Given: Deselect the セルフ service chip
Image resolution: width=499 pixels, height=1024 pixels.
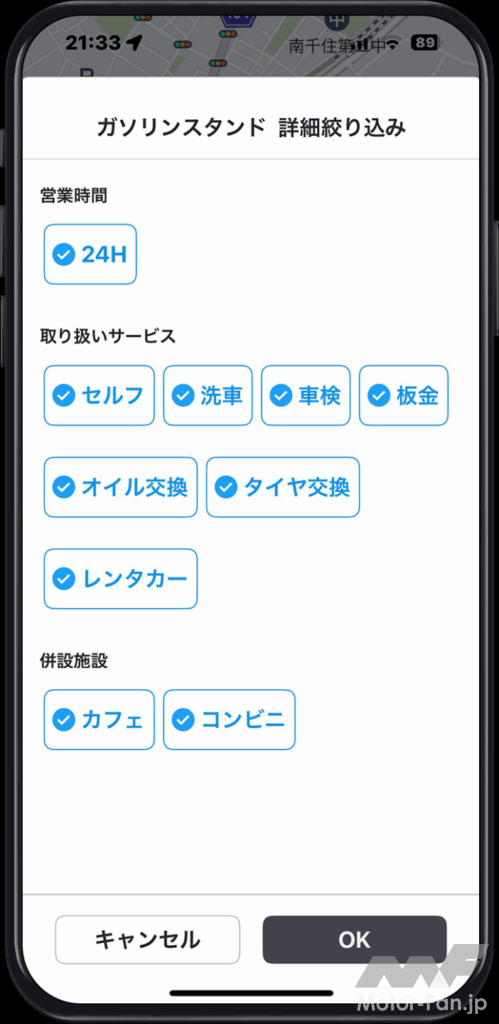Looking at the screenshot, I should tap(99, 396).
